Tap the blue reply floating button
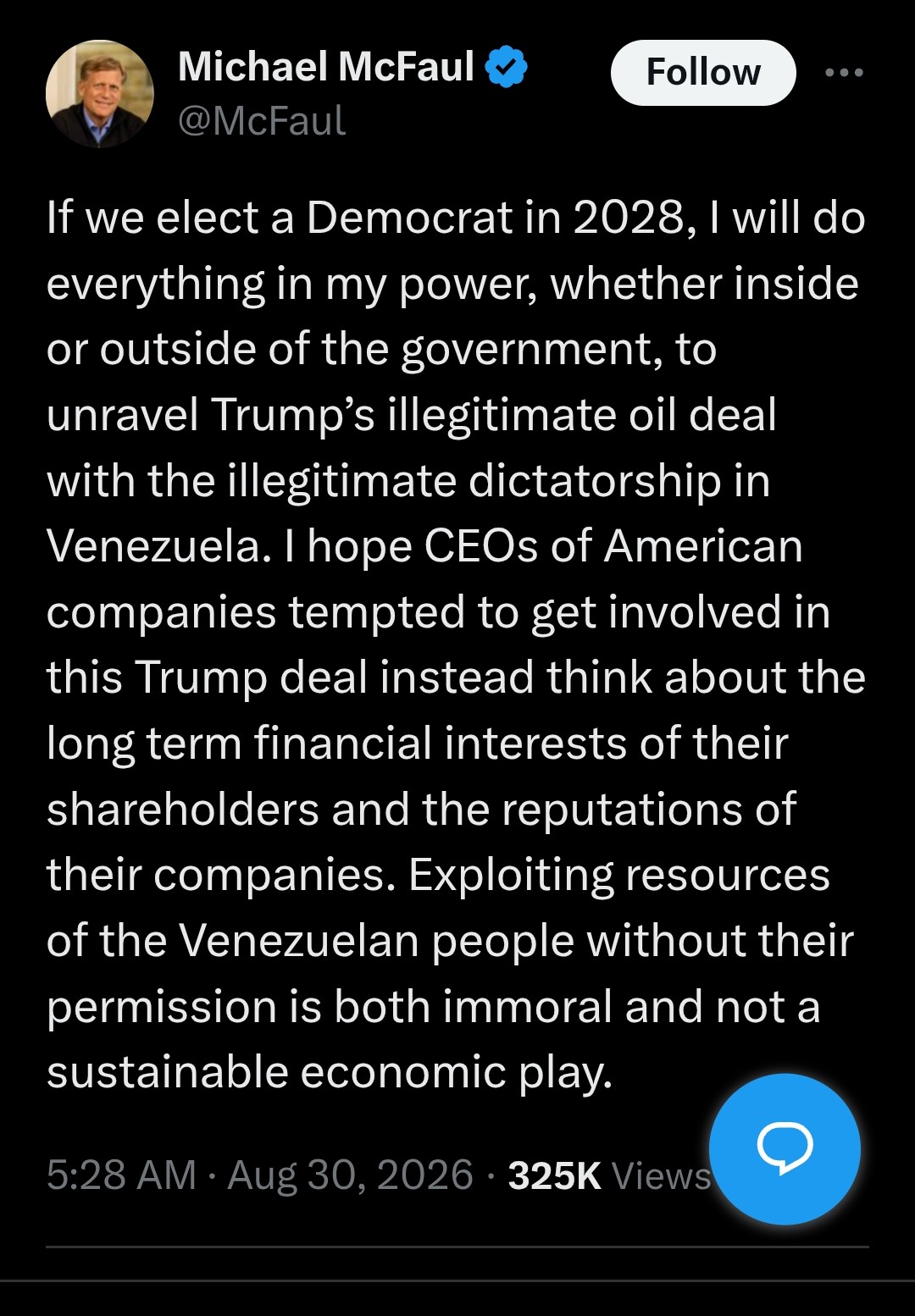This screenshot has width=915, height=1316. 785,1148
